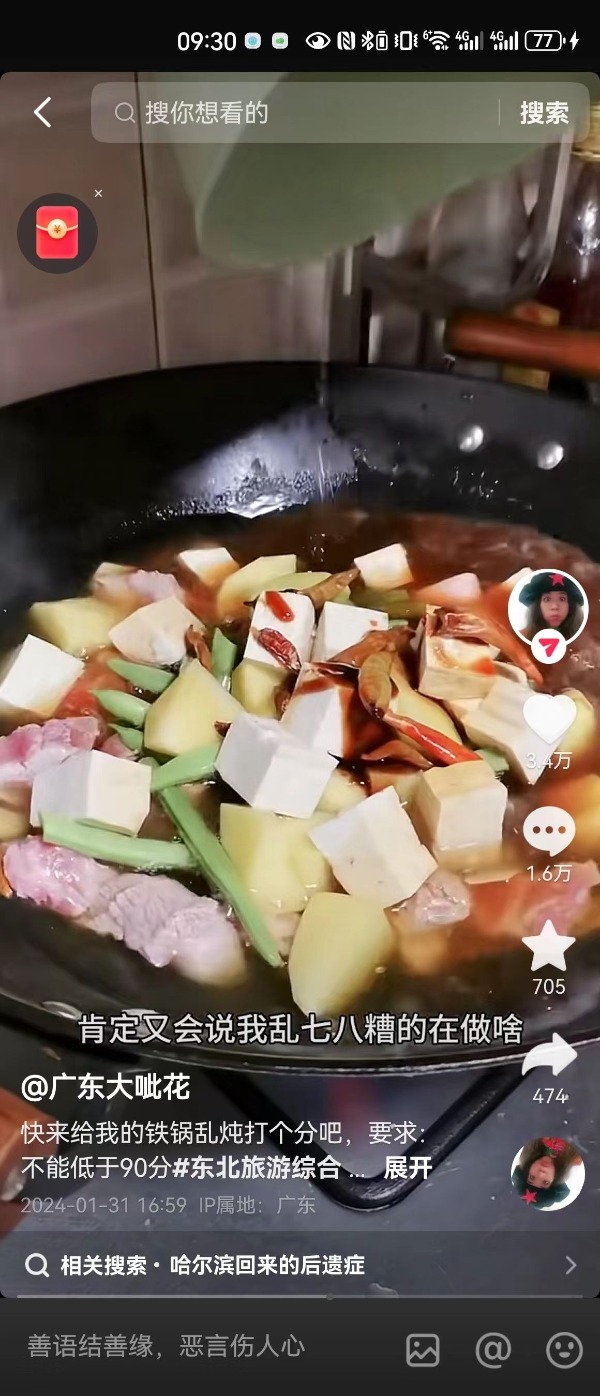Viewport: 600px width, 1396px height.
Task: Dismiss the red envelope floating icon
Action: click(x=98, y=193)
